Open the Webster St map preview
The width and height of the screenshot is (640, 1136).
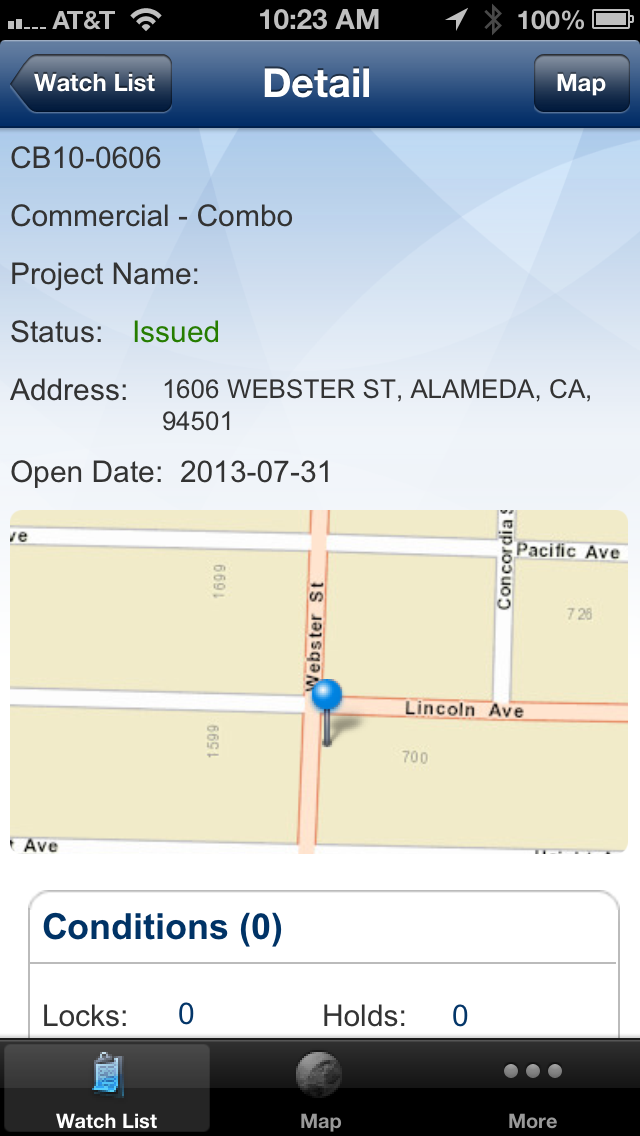tap(319, 681)
